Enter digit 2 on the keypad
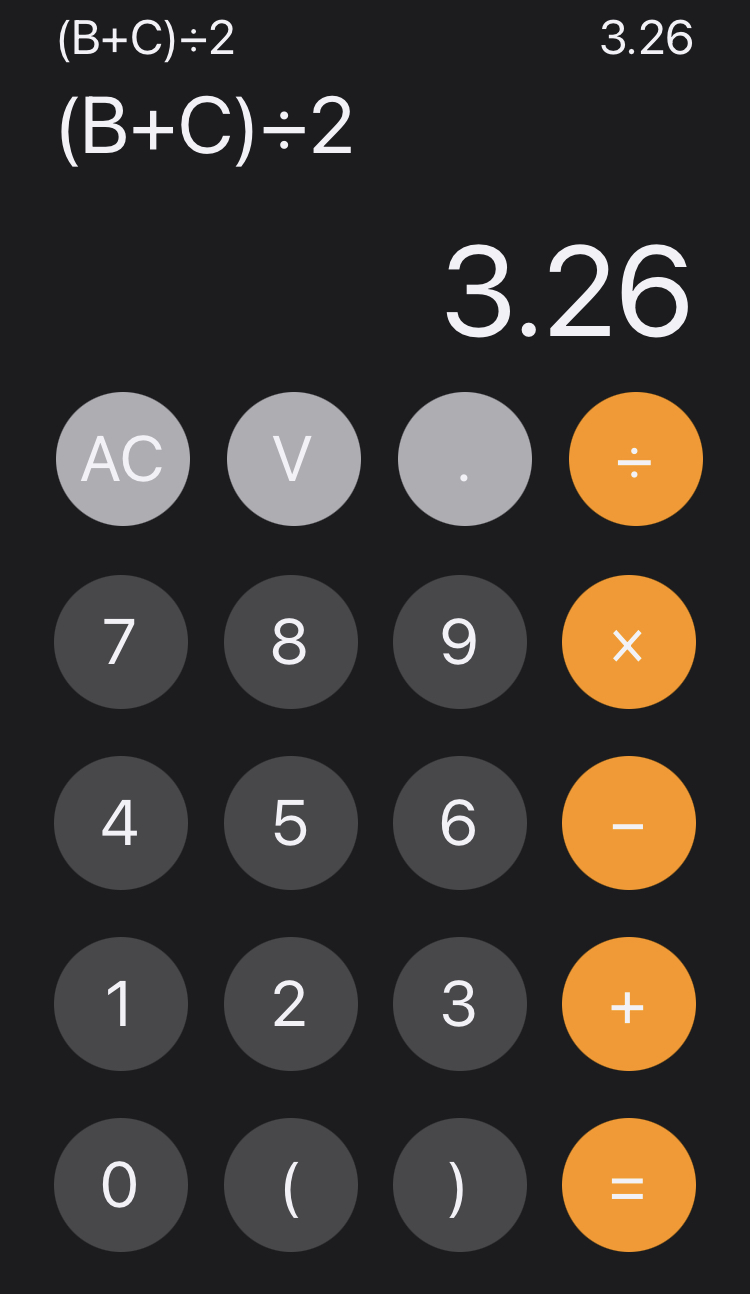The width and height of the screenshot is (750, 1294). coord(291,1004)
